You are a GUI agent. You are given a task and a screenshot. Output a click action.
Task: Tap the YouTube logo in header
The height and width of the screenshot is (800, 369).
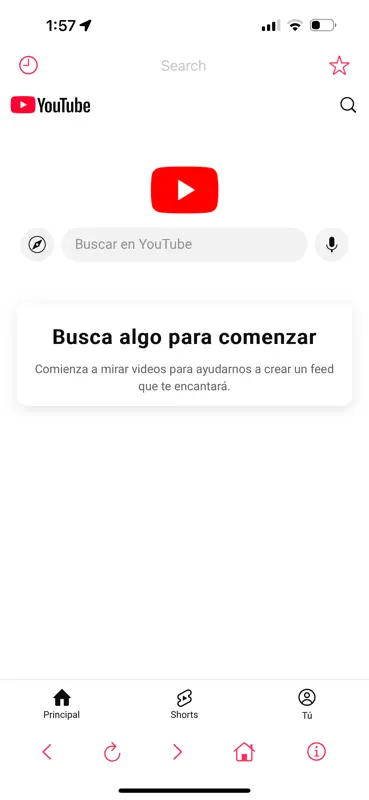click(51, 106)
